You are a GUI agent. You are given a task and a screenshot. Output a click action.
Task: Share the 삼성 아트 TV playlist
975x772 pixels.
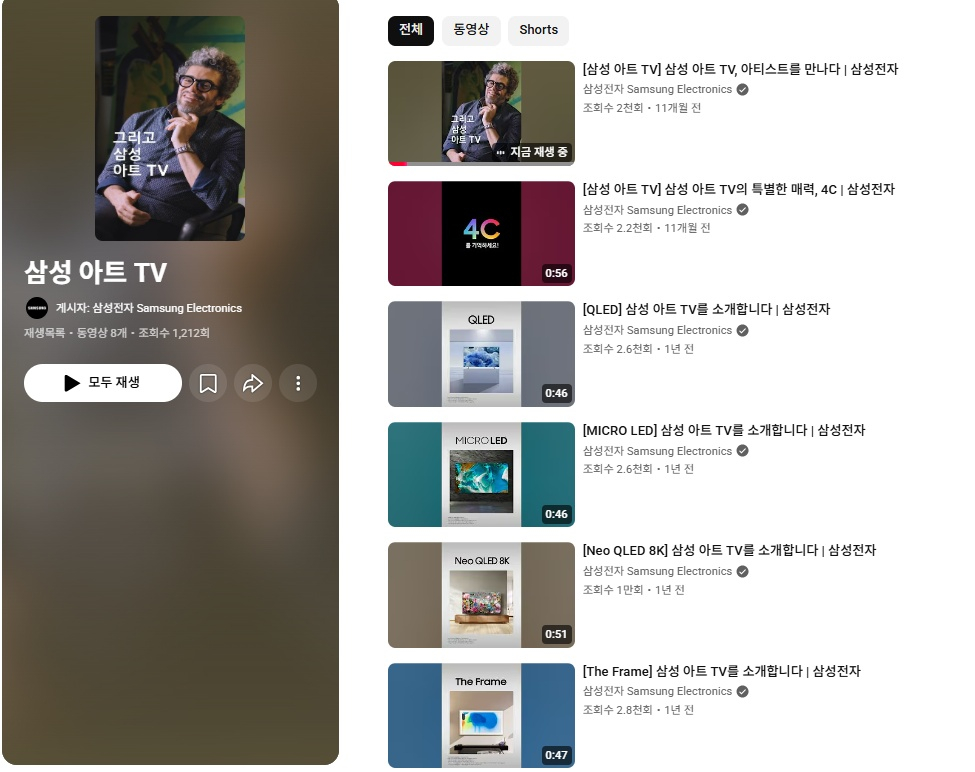tap(252, 384)
